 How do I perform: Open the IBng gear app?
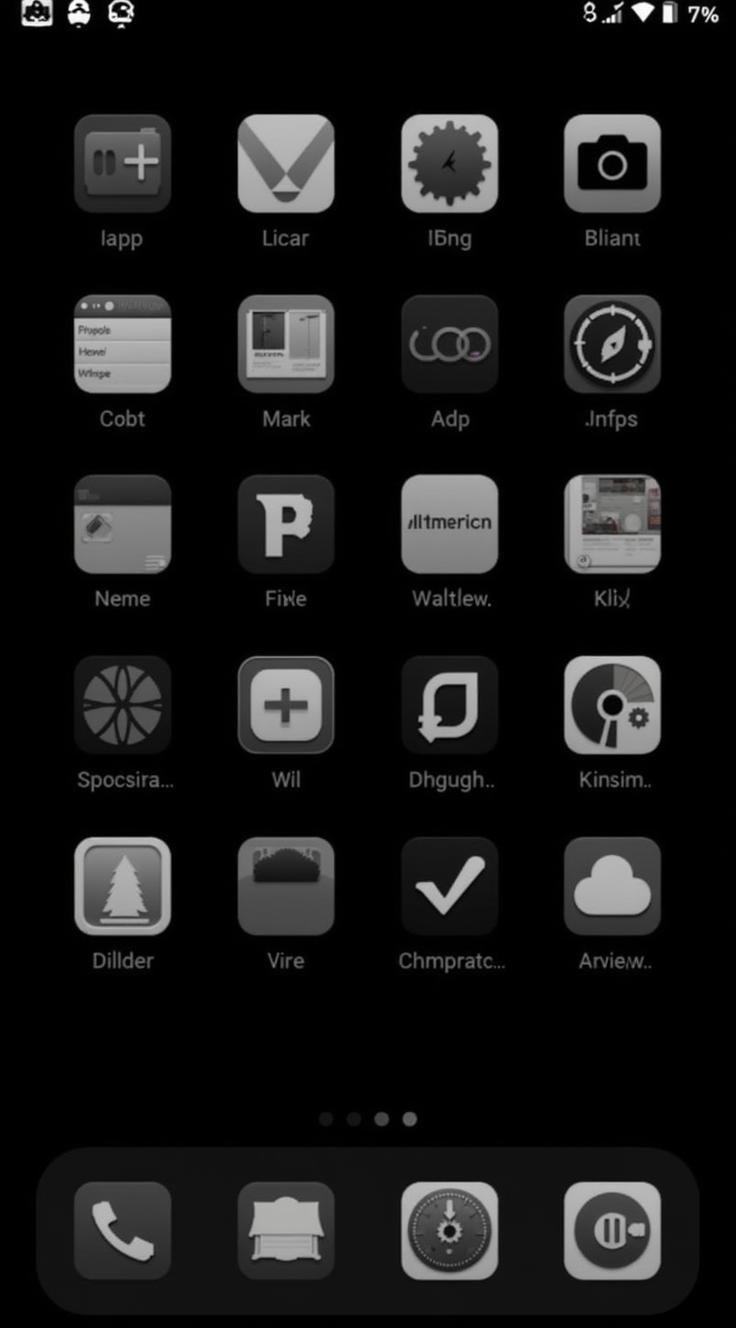[449, 163]
